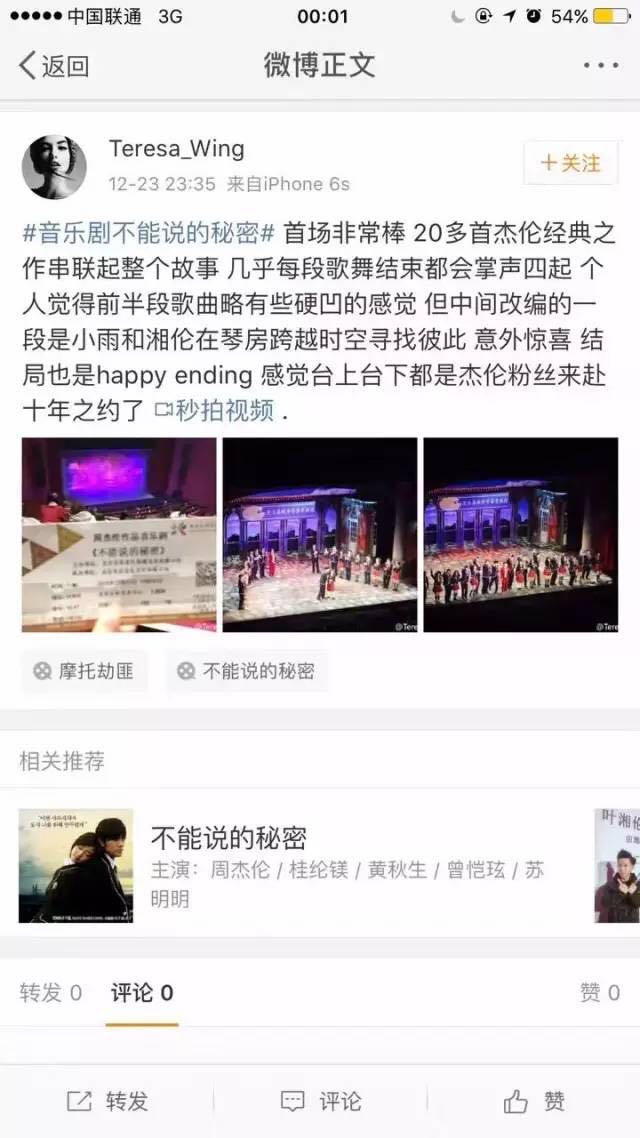View the middle stage photo
The width and height of the screenshot is (640, 1138).
tap(319, 534)
